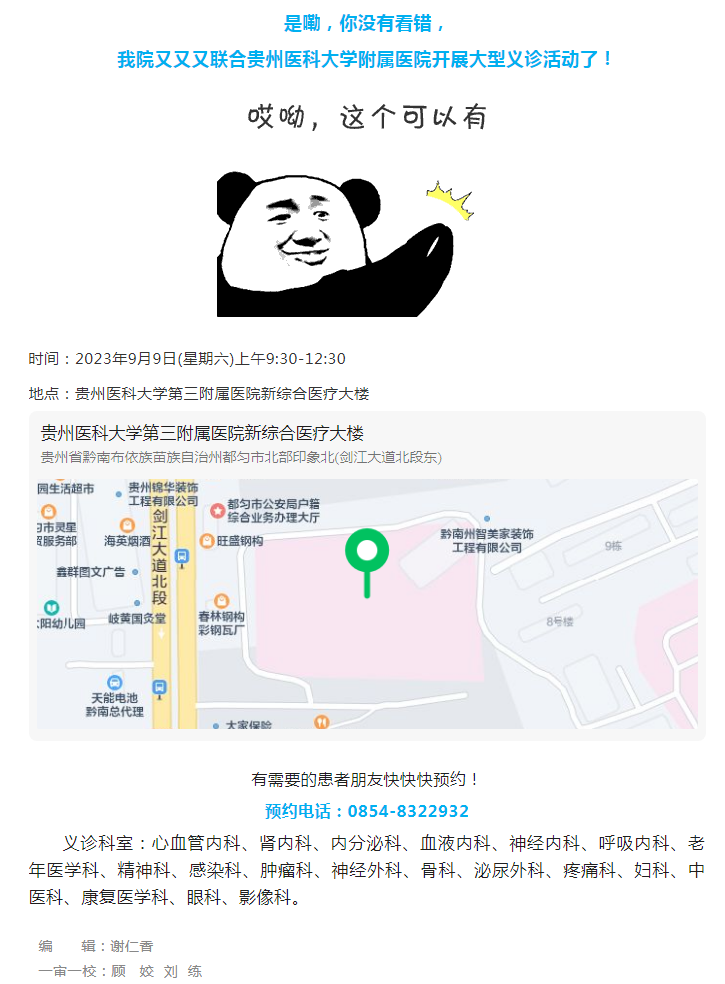Image resolution: width=725 pixels, height=984 pixels.
Task: Open the hospital location map card
Action: pyautogui.click(x=366, y=575)
